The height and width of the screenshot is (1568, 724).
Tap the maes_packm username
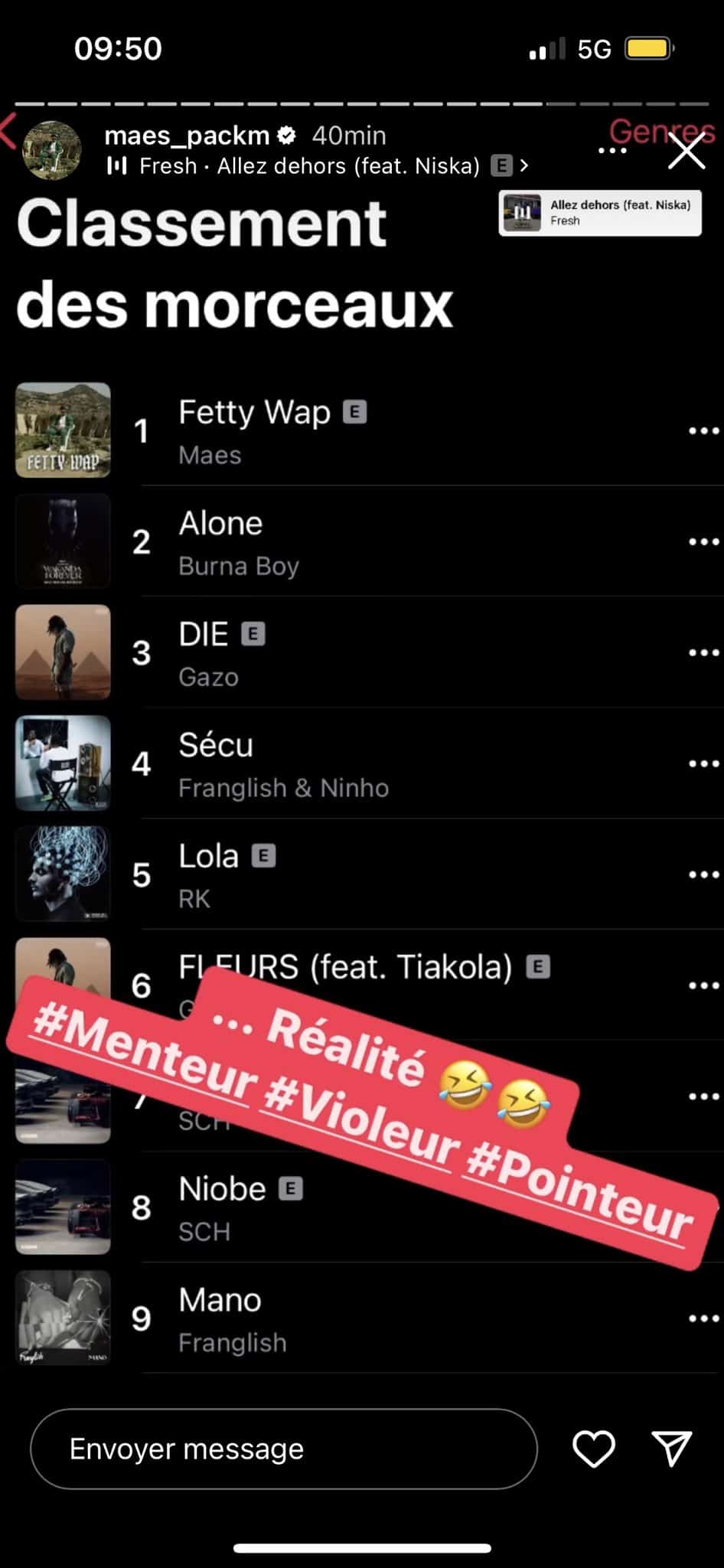coord(188,136)
